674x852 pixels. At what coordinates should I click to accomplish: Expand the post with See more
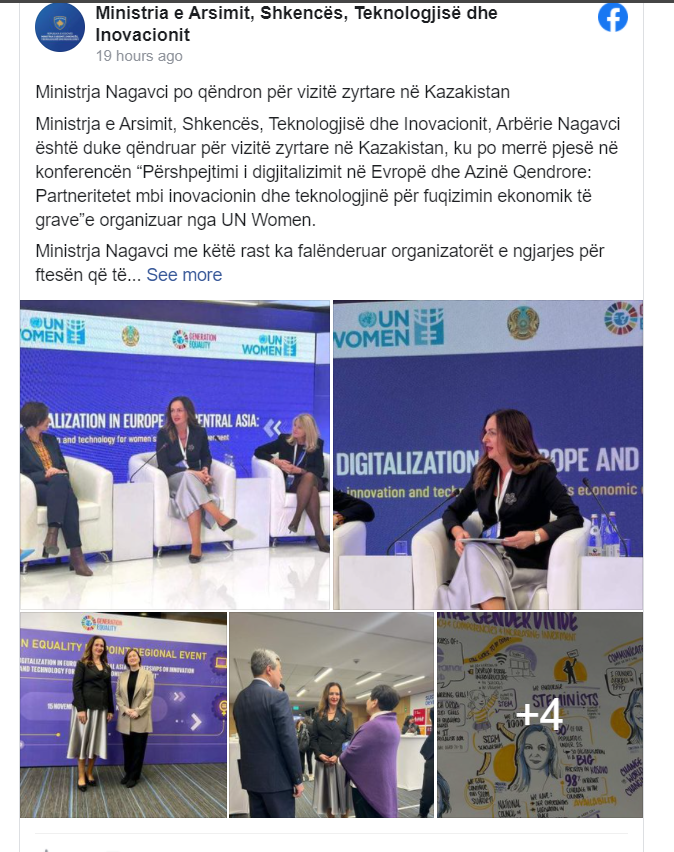point(184,275)
